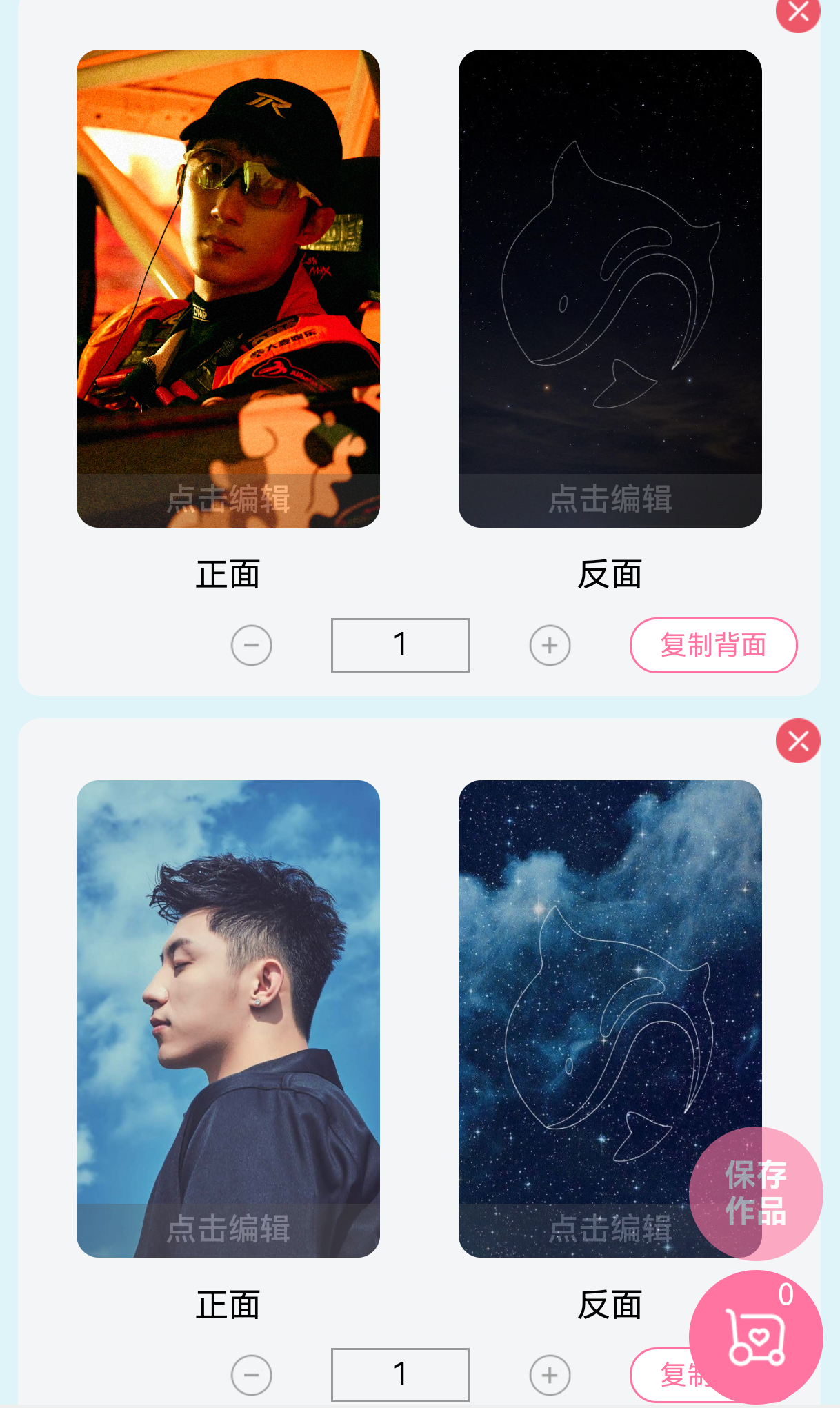Click the 反面 label of second card
This screenshot has height=1408, width=840.
[610, 1302]
